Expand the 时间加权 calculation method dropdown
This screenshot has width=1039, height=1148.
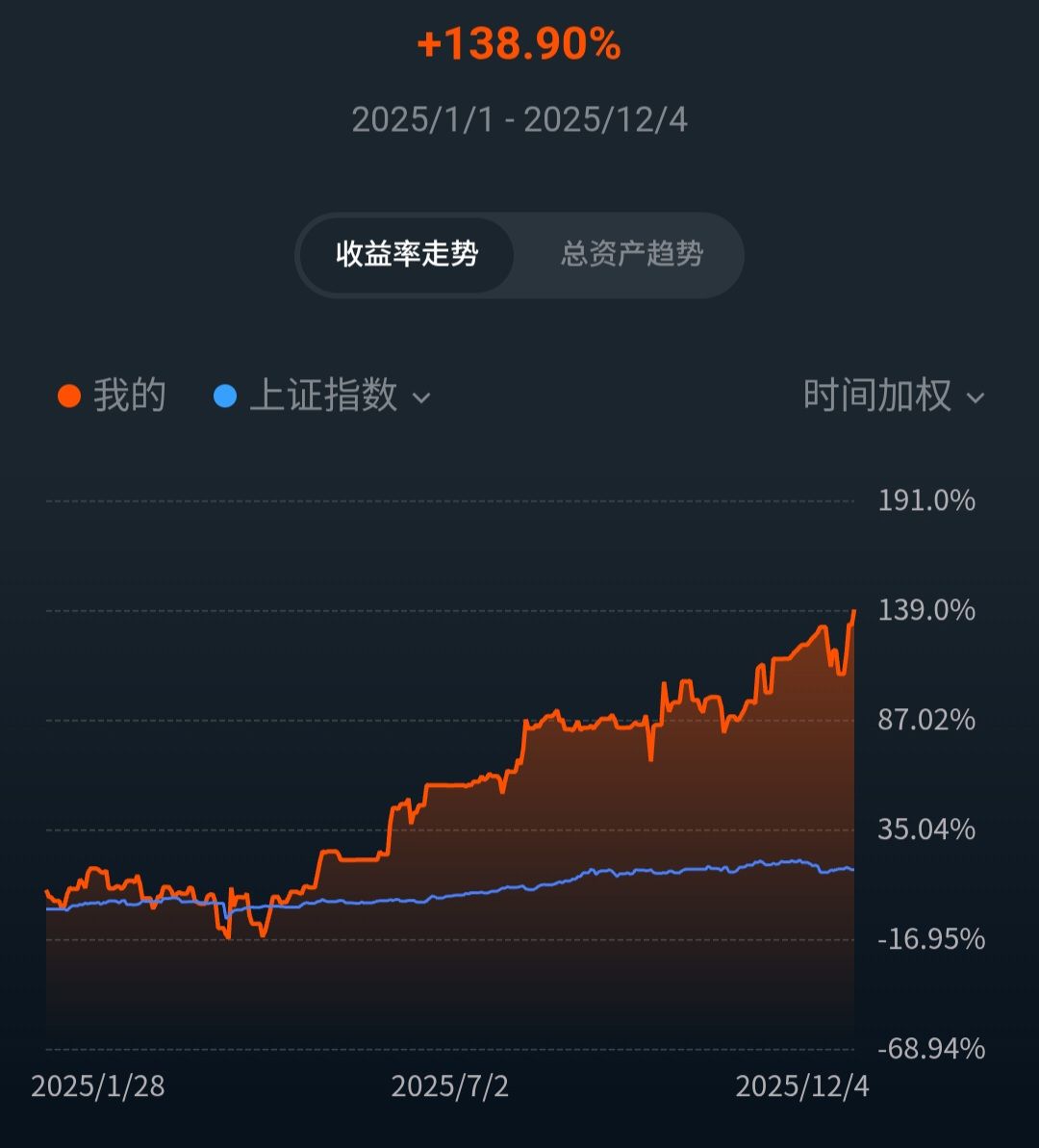point(894,396)
